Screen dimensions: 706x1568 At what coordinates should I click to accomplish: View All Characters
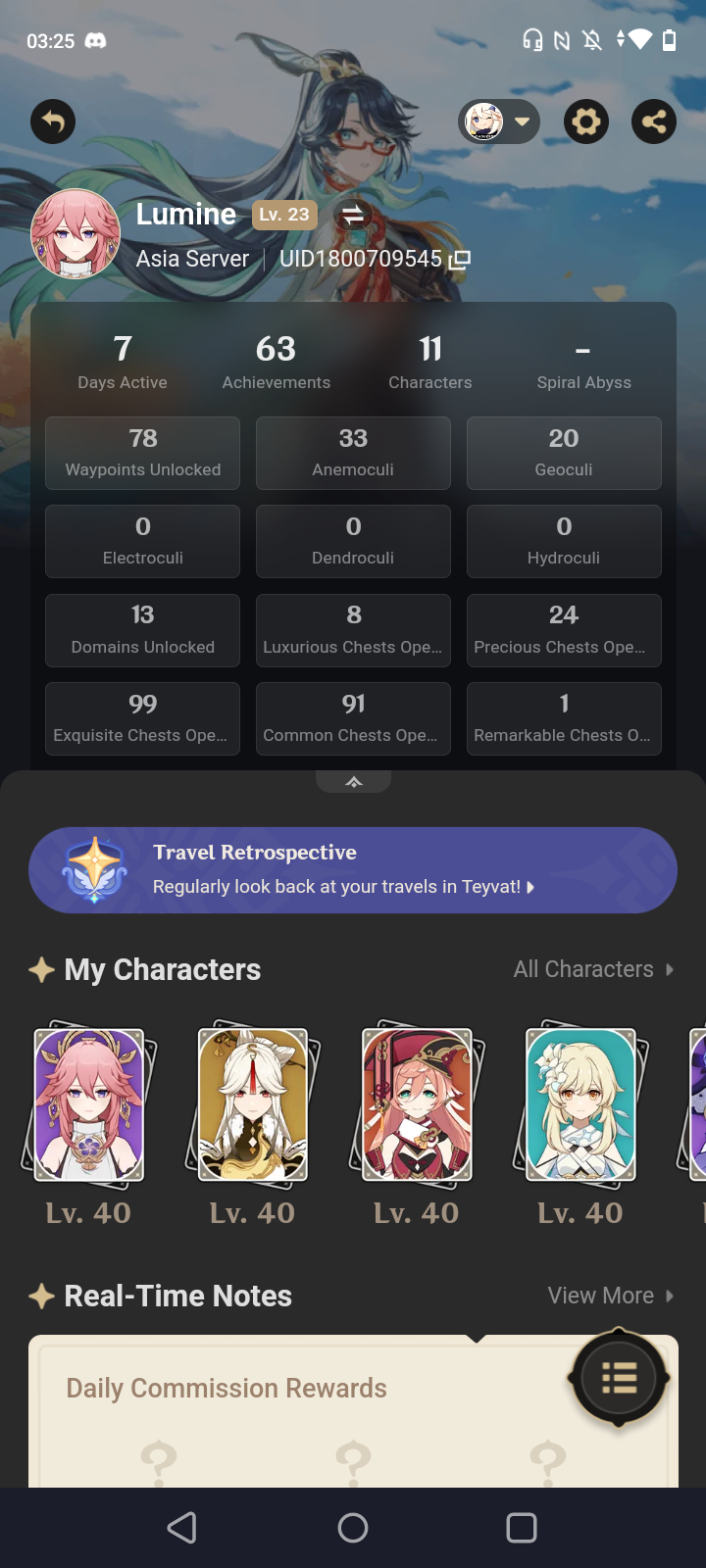(x=593, y=969)
